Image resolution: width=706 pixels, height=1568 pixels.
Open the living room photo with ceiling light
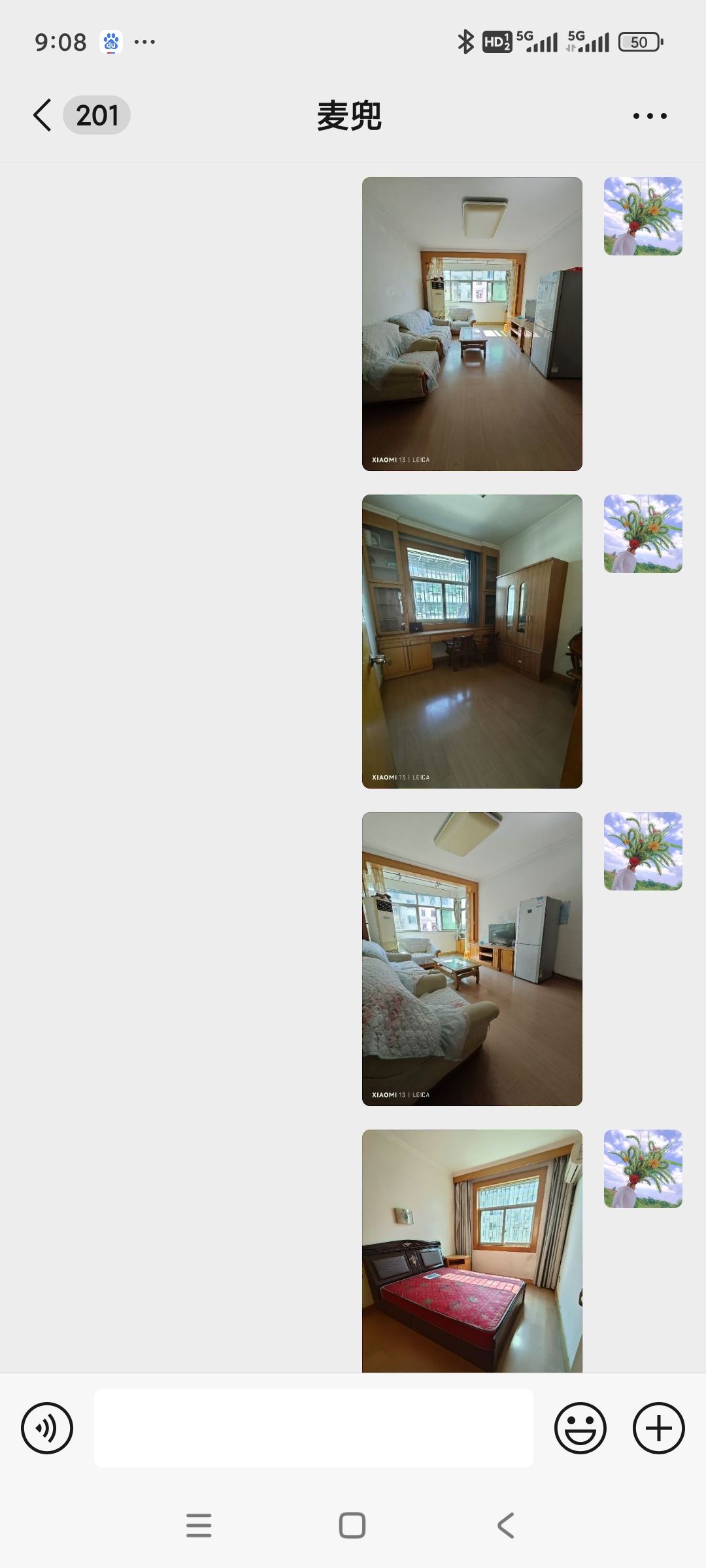pos(472,323)
